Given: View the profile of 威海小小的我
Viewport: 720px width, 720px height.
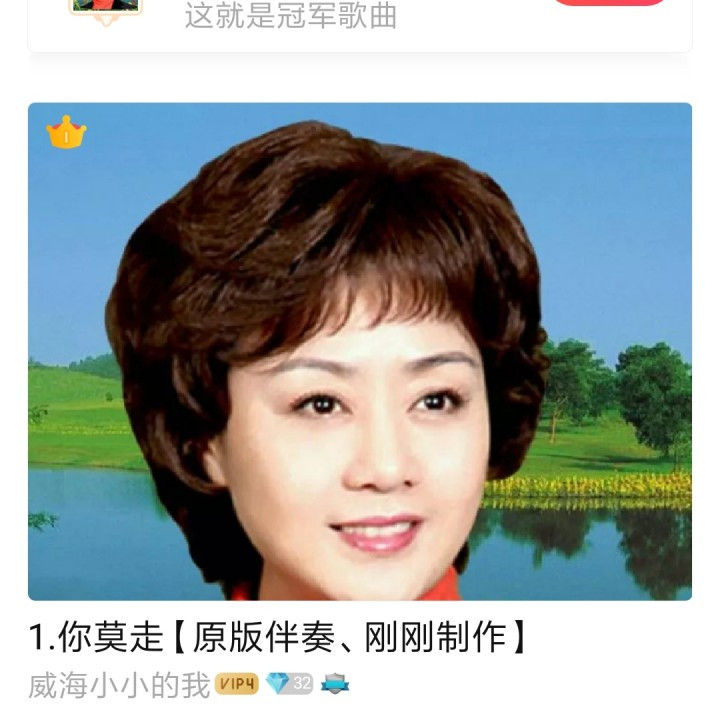Looking at the screenshot, I should pyautogui.click(x=119, y=685).
